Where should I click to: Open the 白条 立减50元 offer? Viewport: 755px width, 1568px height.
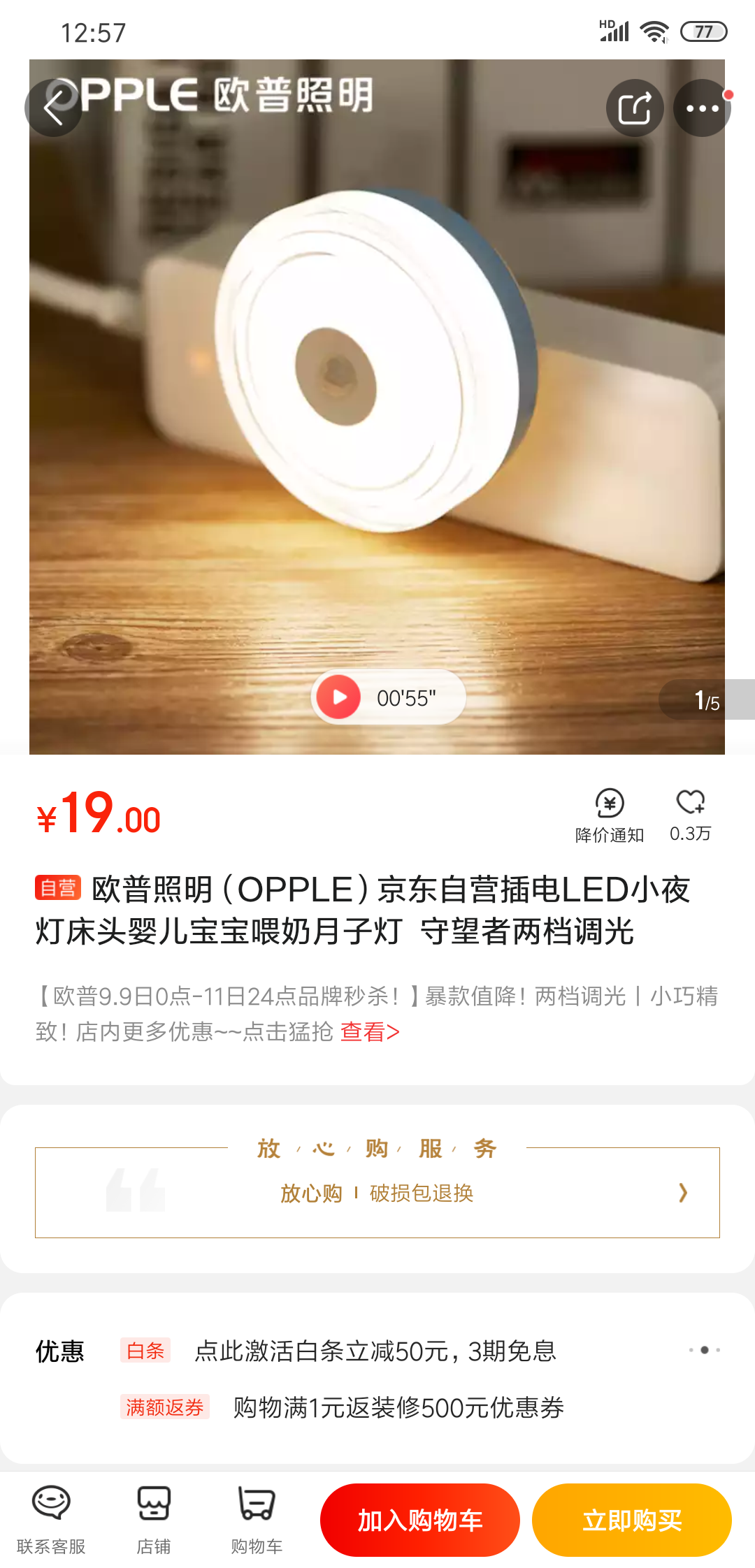tap(375, 1351)
